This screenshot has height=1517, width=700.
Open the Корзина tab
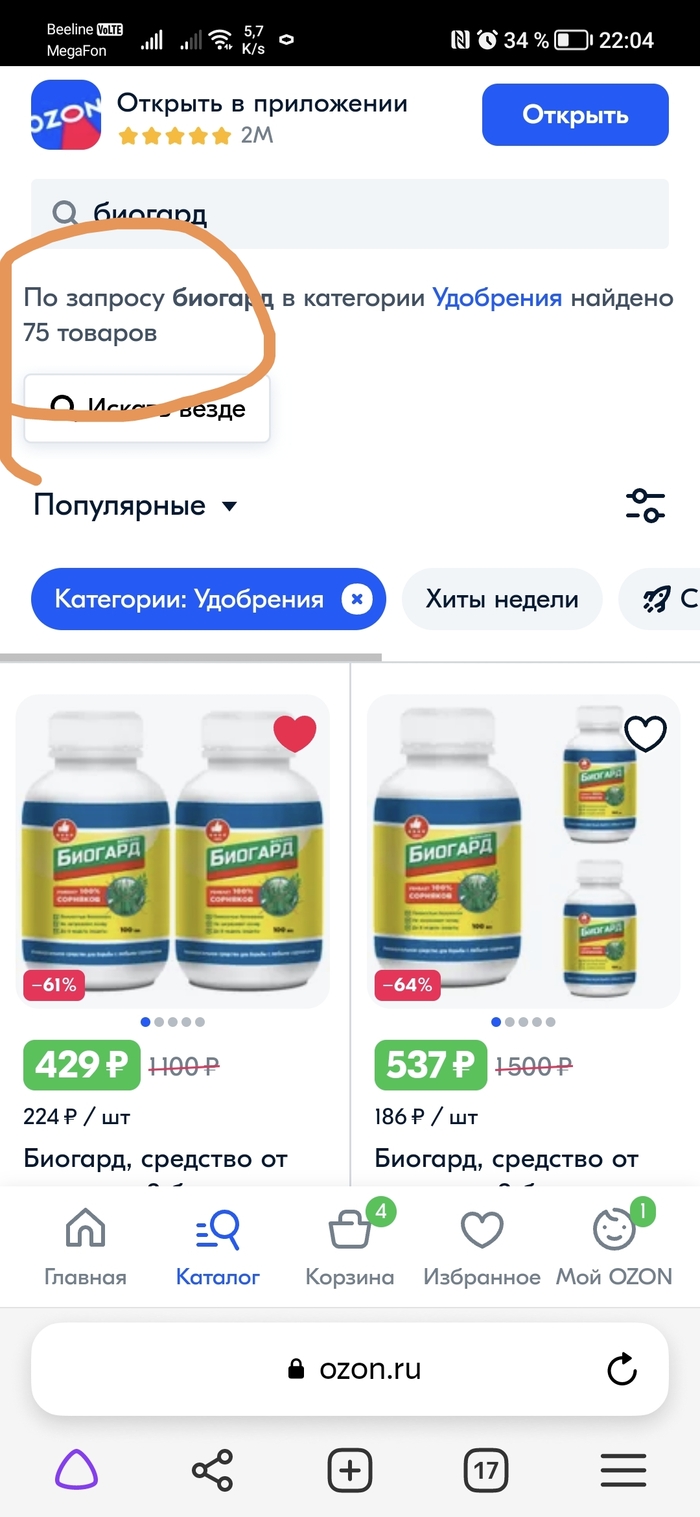[x=350, y=1246]
